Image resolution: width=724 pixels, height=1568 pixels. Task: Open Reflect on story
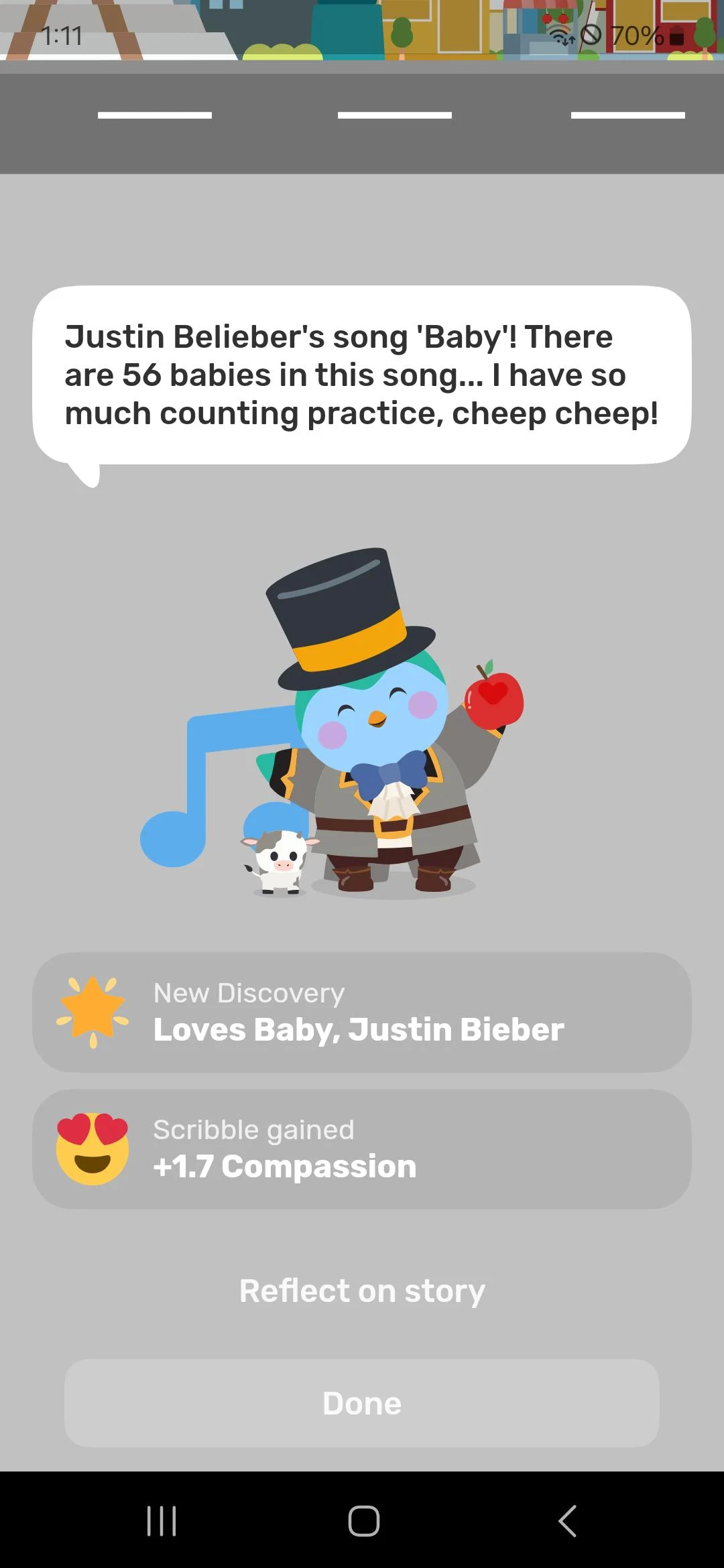[x=362, y=1290]
